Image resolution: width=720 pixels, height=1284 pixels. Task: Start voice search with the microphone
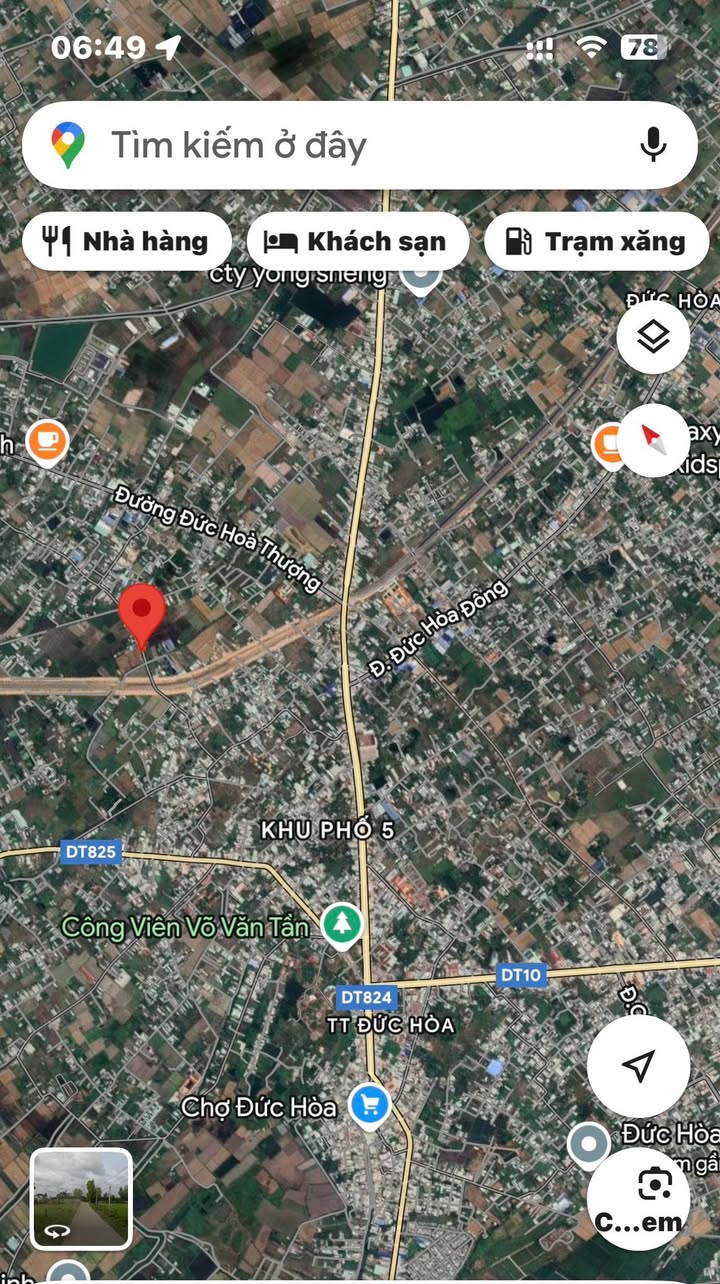coord(653,146)
